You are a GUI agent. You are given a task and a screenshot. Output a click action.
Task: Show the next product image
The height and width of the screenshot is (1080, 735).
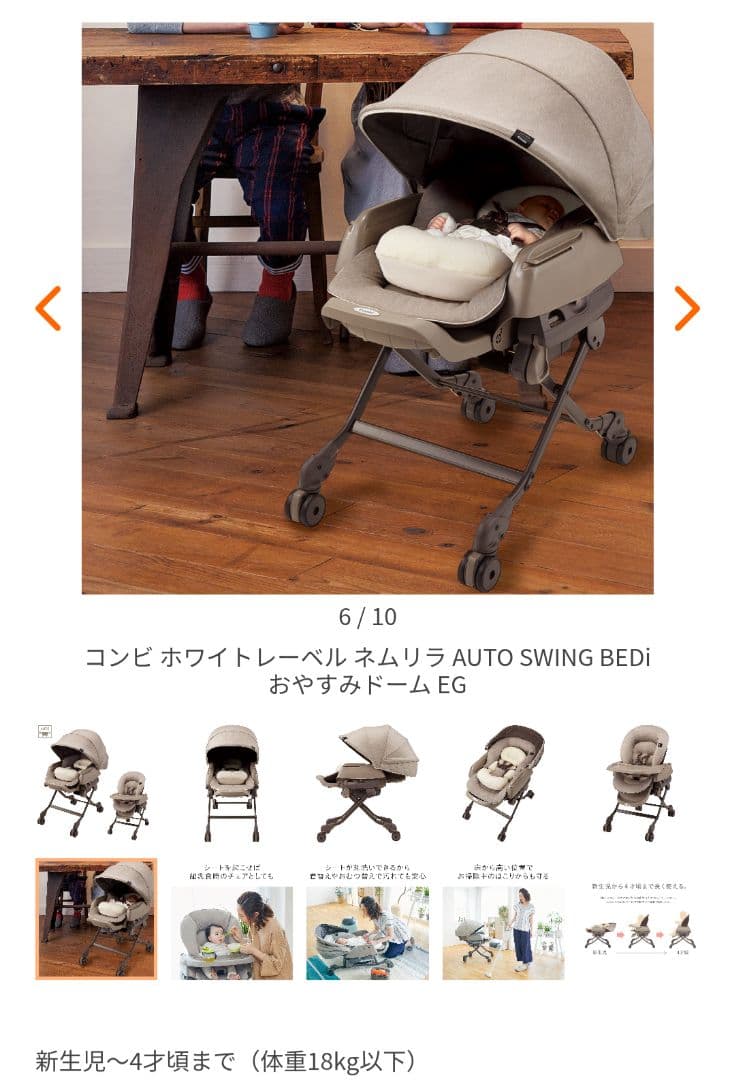[x=686, y=308]
